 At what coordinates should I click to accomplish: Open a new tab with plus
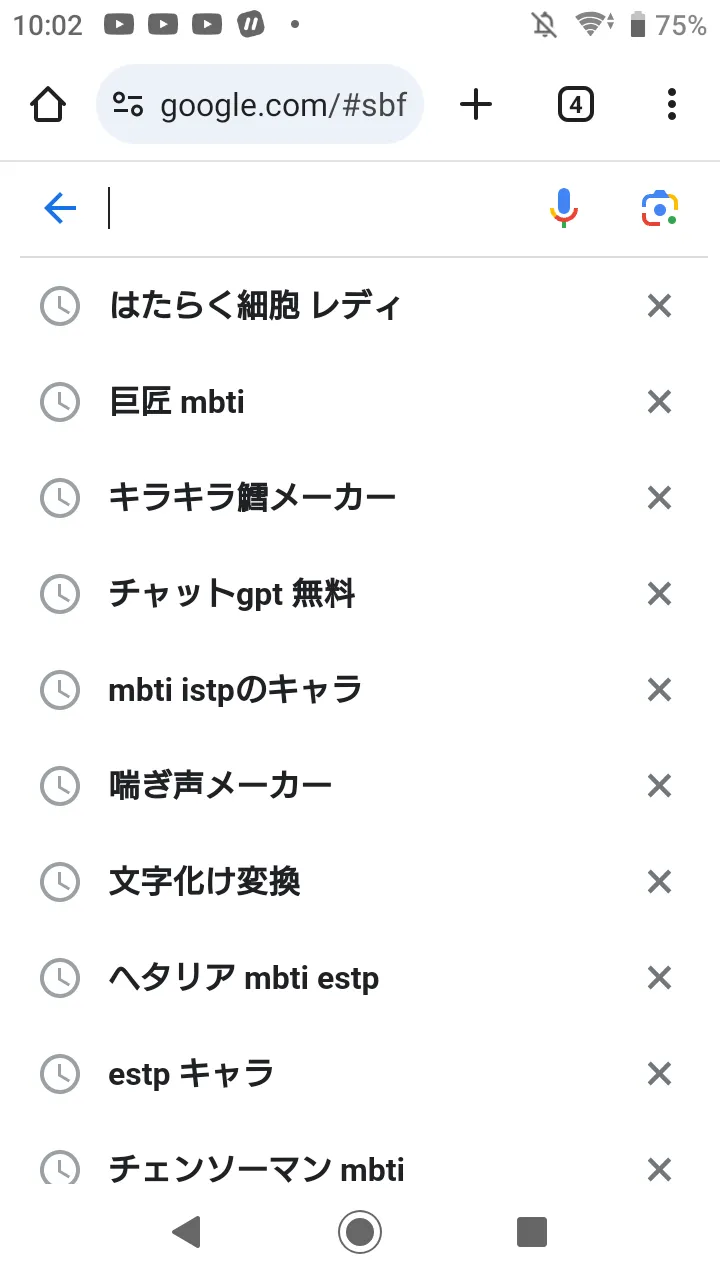point(476,104)
